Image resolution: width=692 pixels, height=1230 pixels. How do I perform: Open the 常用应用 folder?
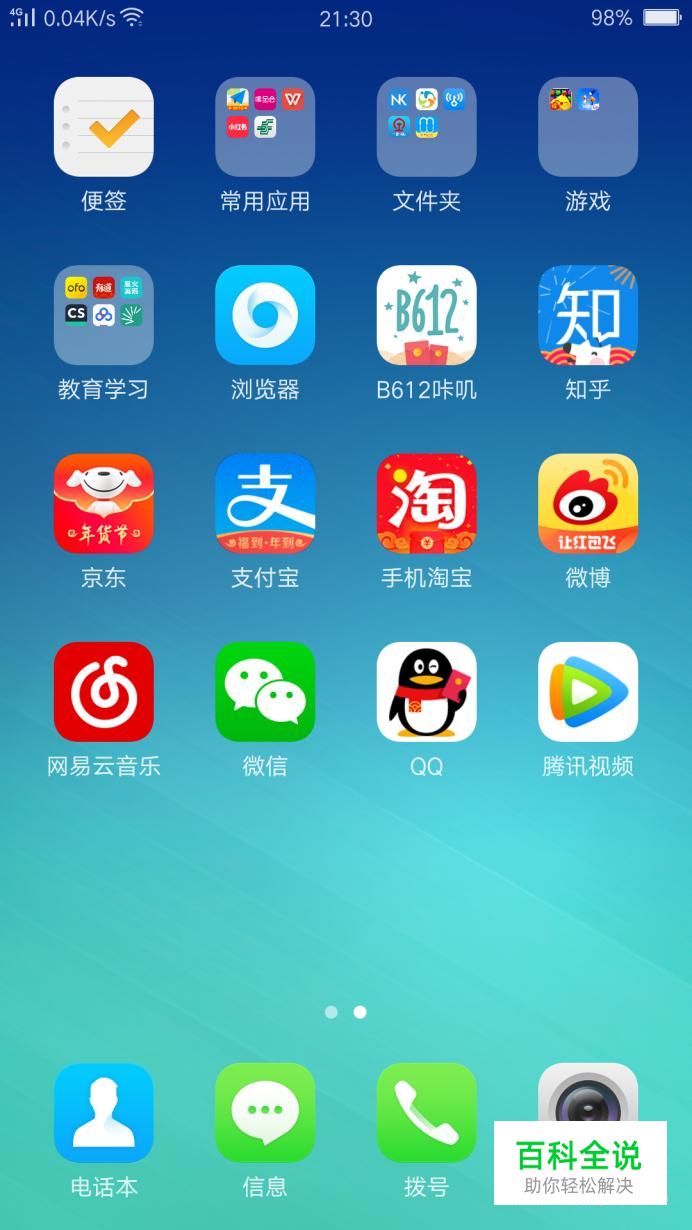coord(265,127)
